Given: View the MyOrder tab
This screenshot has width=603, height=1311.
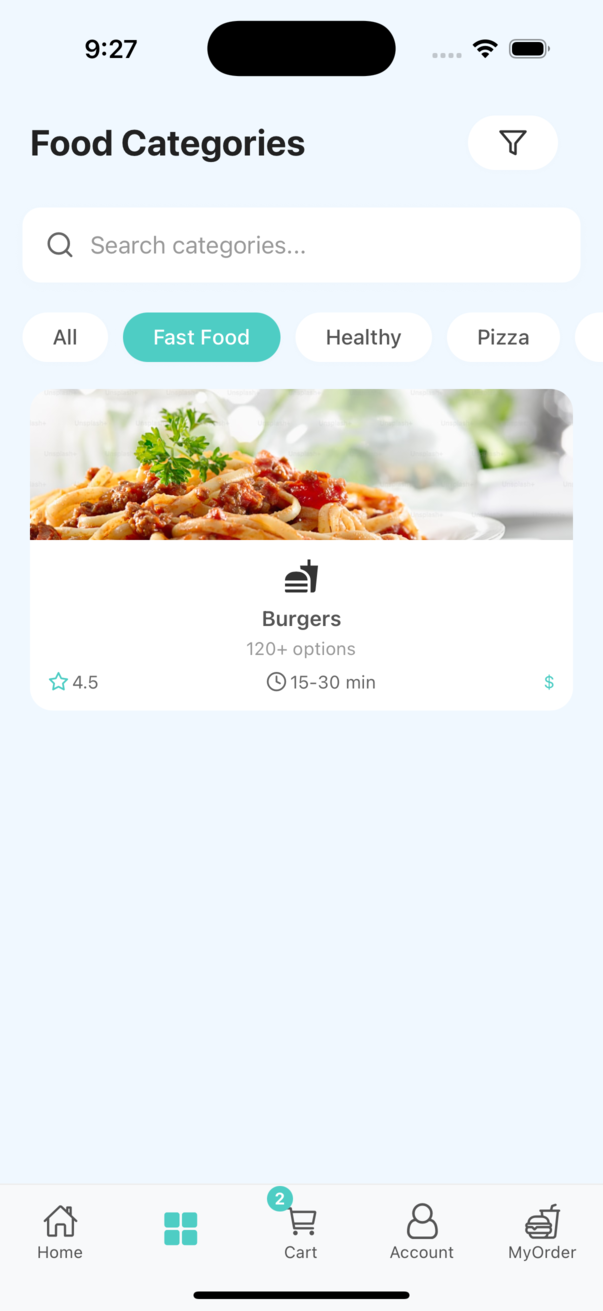Looking at the screenshot, I should pyautogui.click(x=542, y=1232).
